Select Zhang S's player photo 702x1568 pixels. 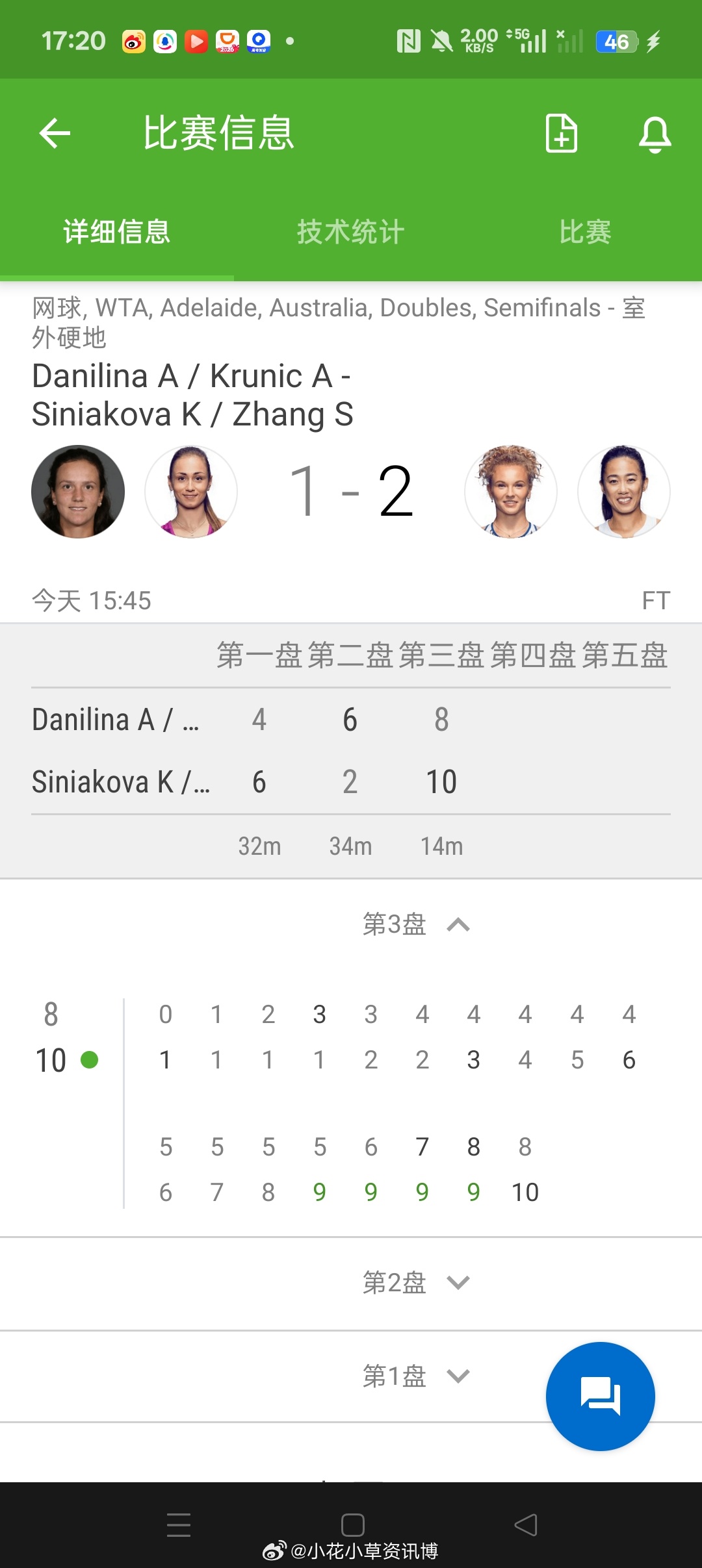coord(623,492)
